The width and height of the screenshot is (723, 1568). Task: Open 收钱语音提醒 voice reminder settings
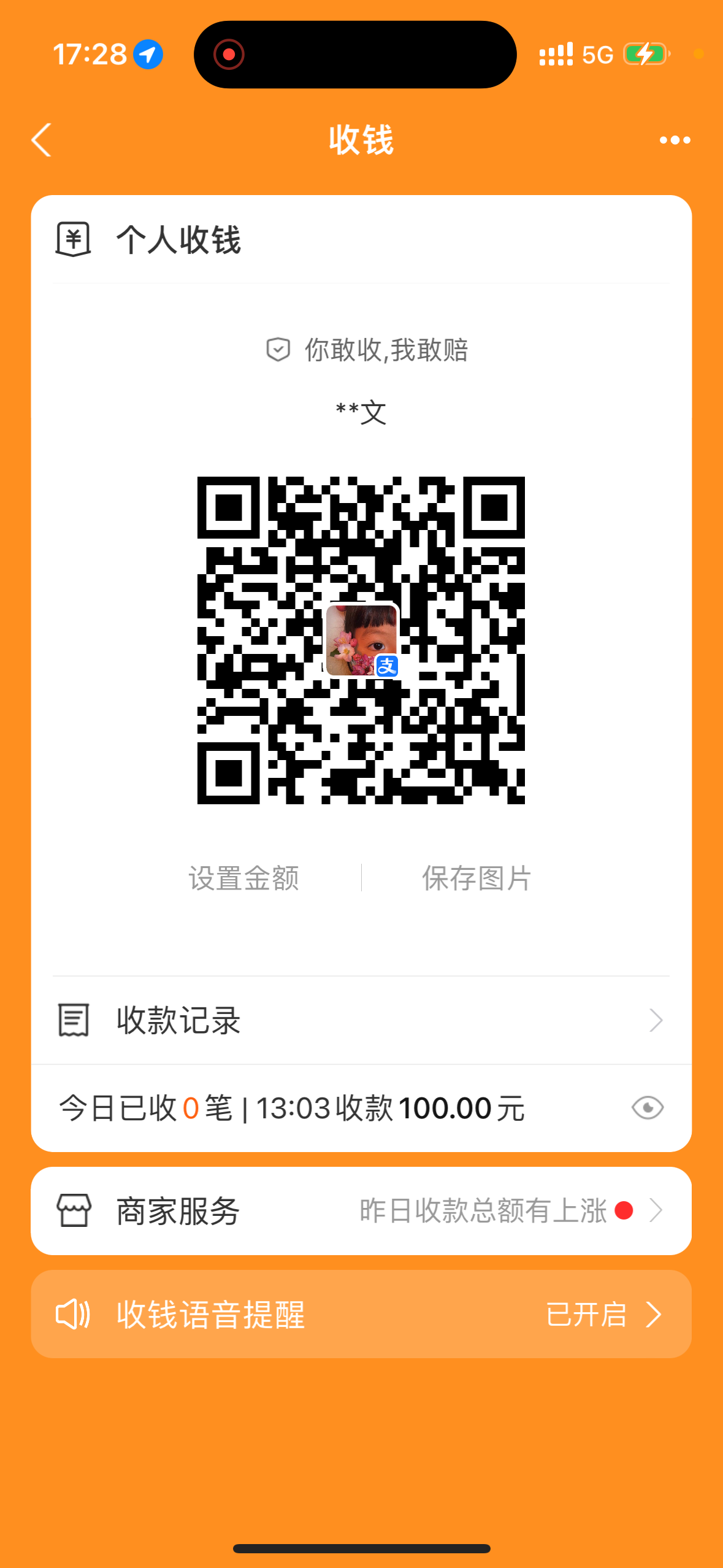361,1314
